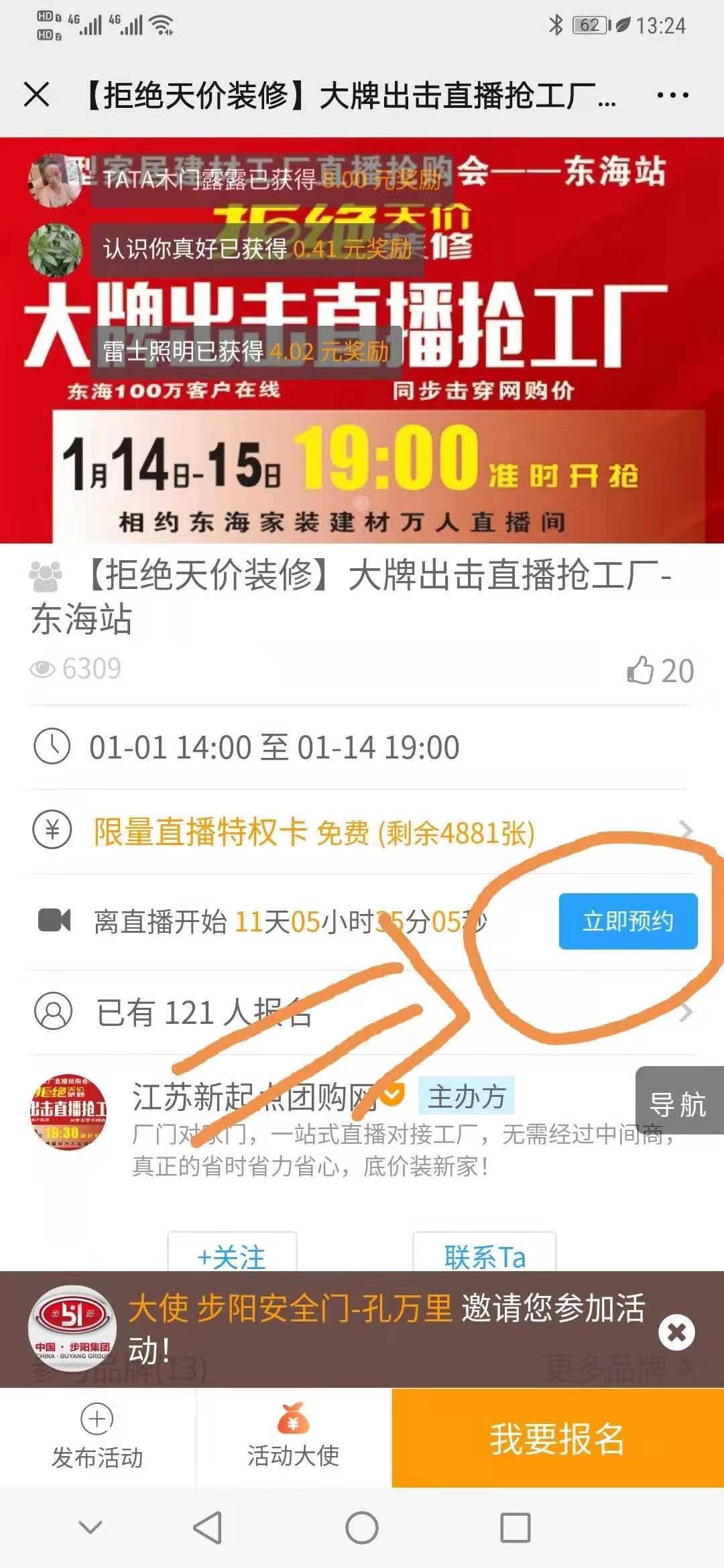The image size is (724, 1568).
Task: Go to the system home screen
Action: pyautogui.click(x=362, y=1528)
